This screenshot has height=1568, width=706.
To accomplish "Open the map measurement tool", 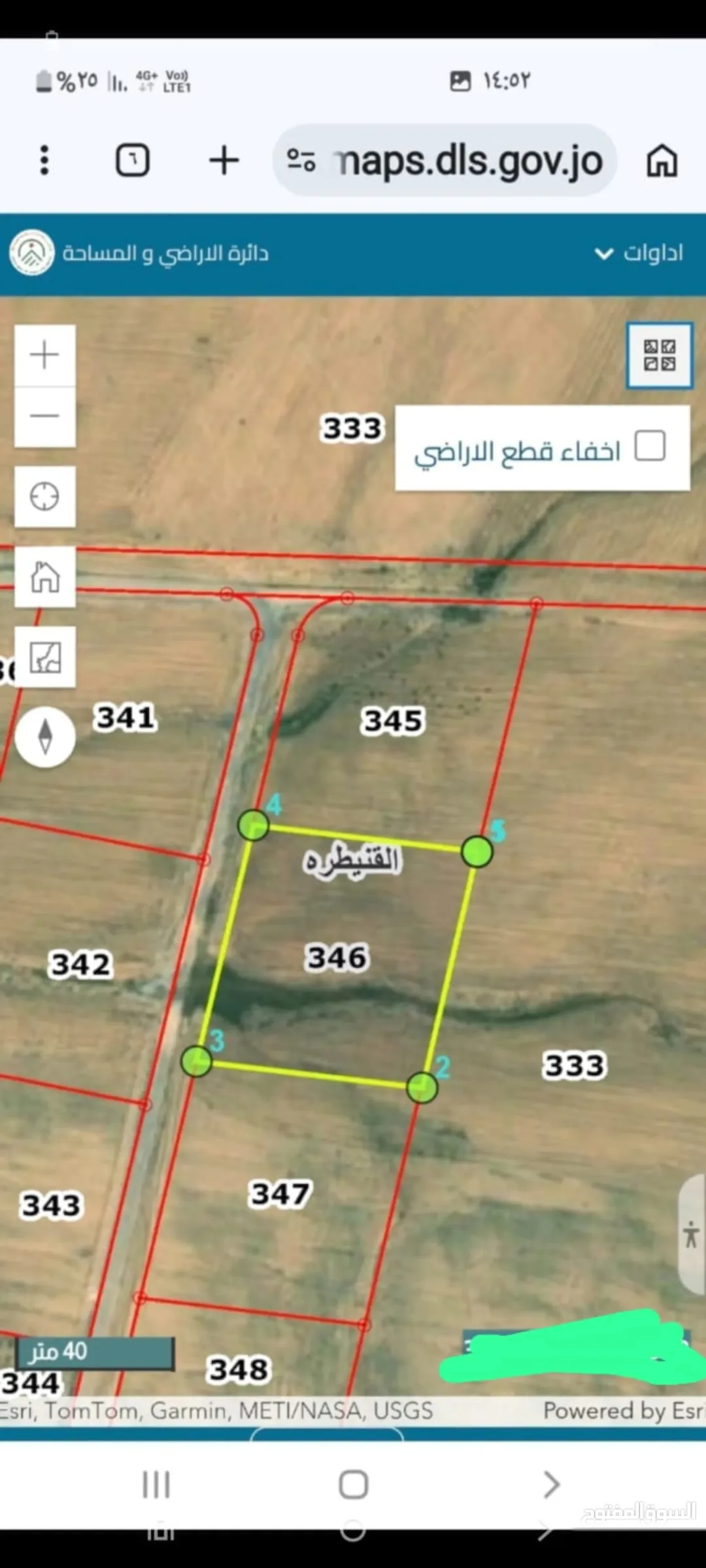I will tap(45, 657).
